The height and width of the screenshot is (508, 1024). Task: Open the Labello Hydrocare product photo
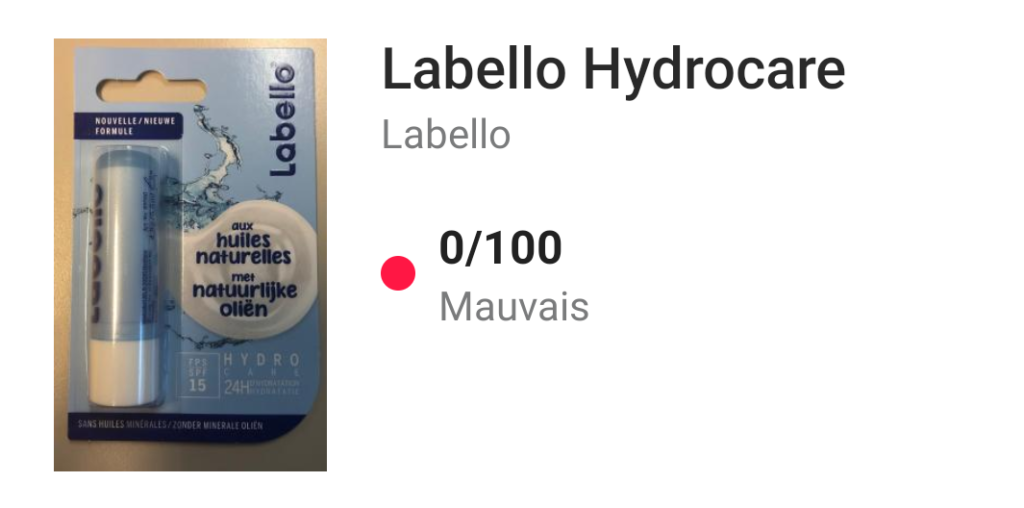point(190,254)
